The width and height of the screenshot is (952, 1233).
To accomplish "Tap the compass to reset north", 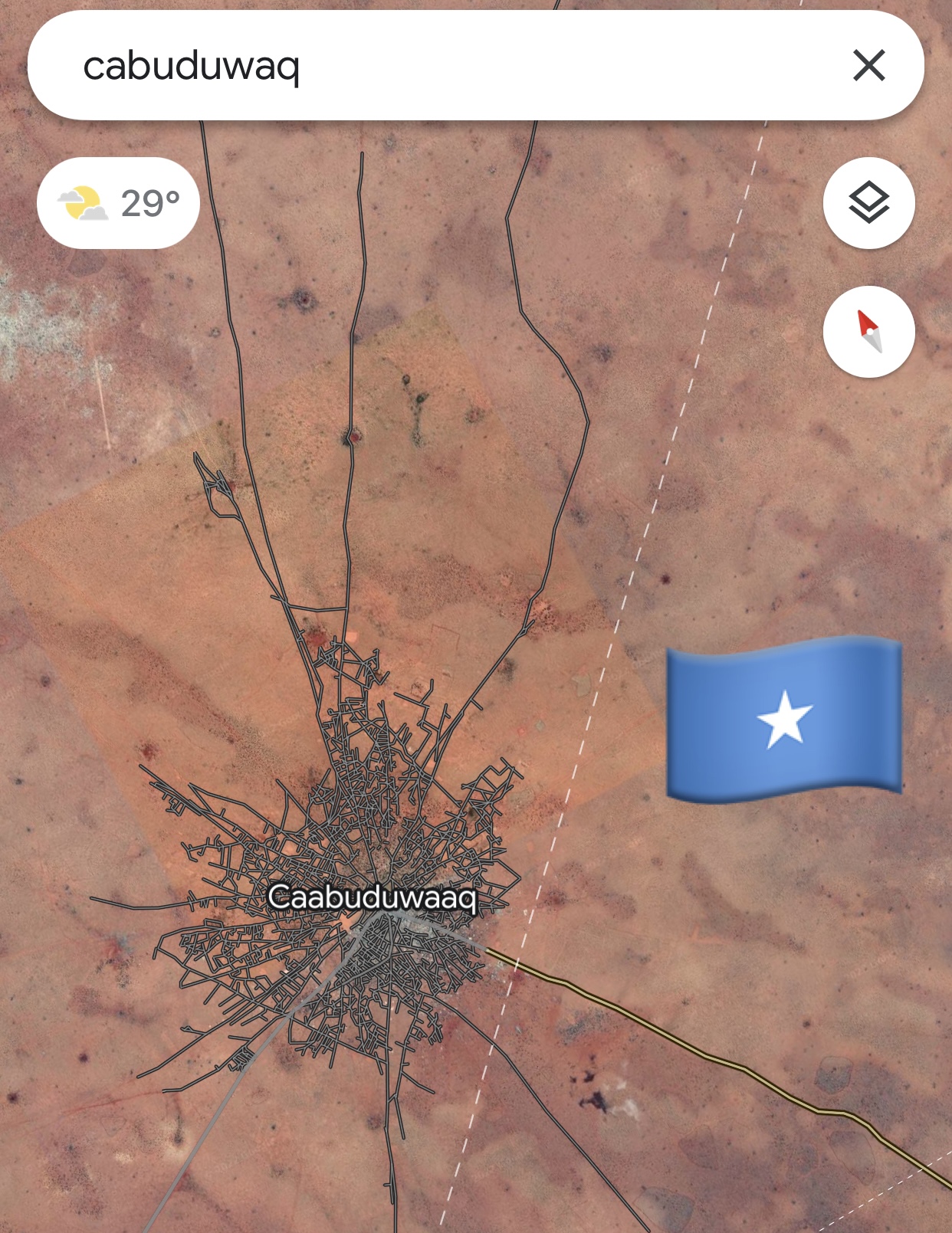I will click(x=868, y=332).
